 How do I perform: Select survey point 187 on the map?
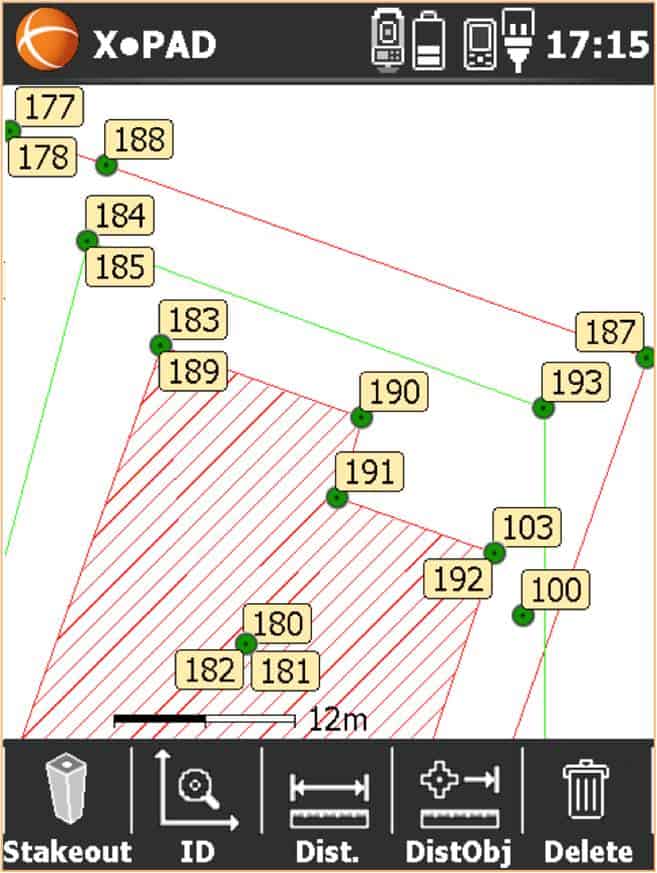pos(646,357)
